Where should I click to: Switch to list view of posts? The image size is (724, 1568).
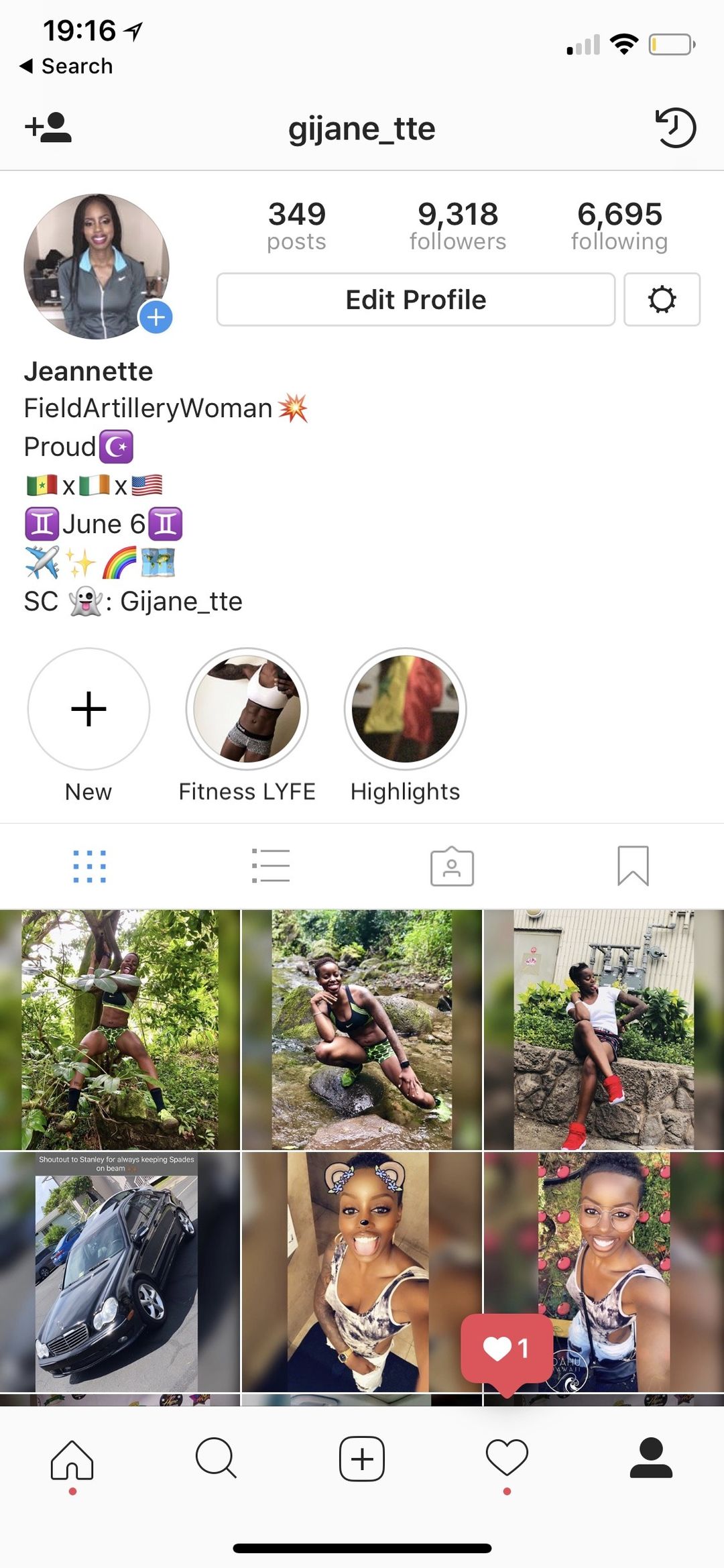point(271,866)
